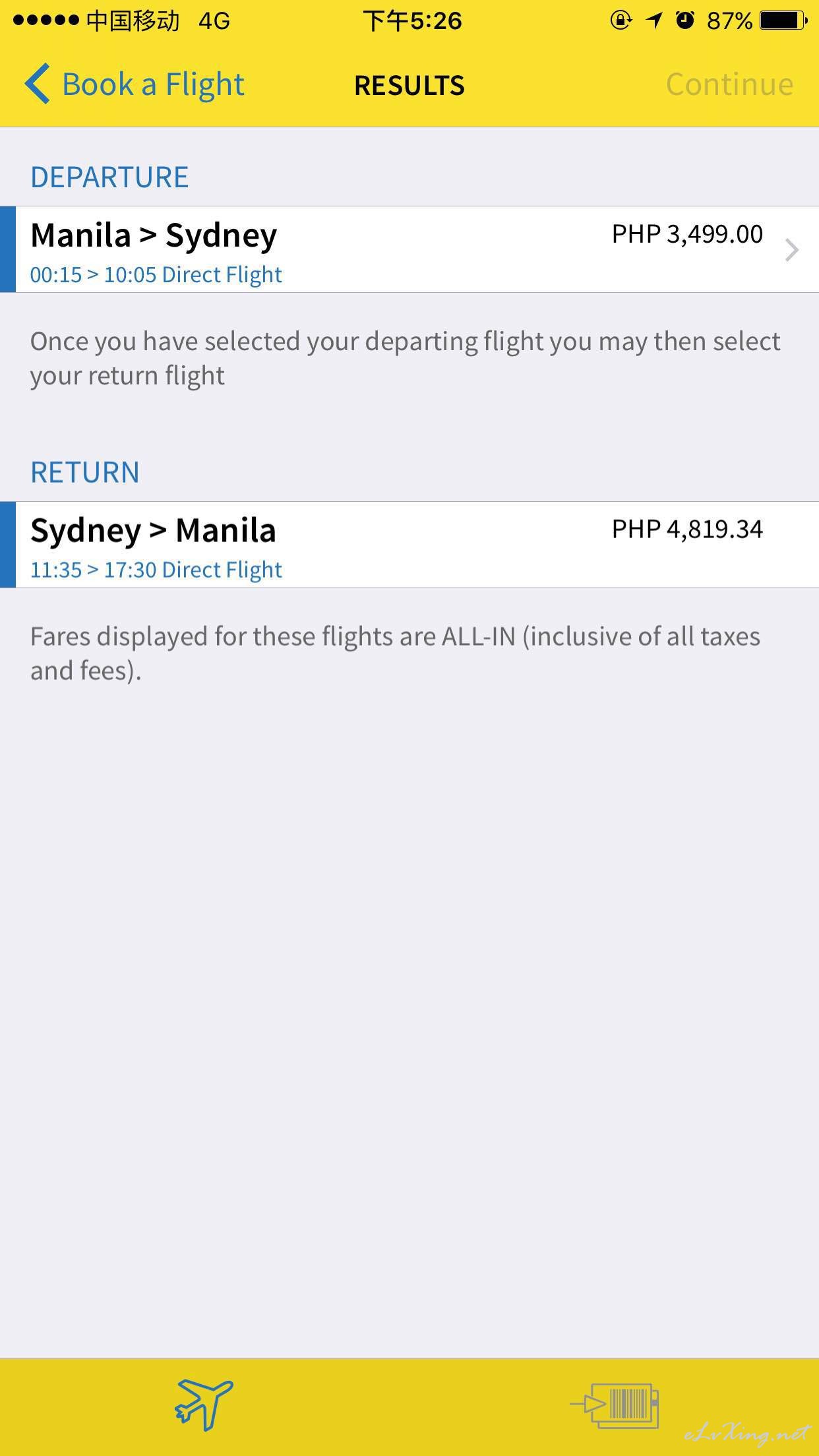The height and width of the screenshot is (1456, 819).
Task: Open the boarding pass barcode tab
Action: (615, 1406)
